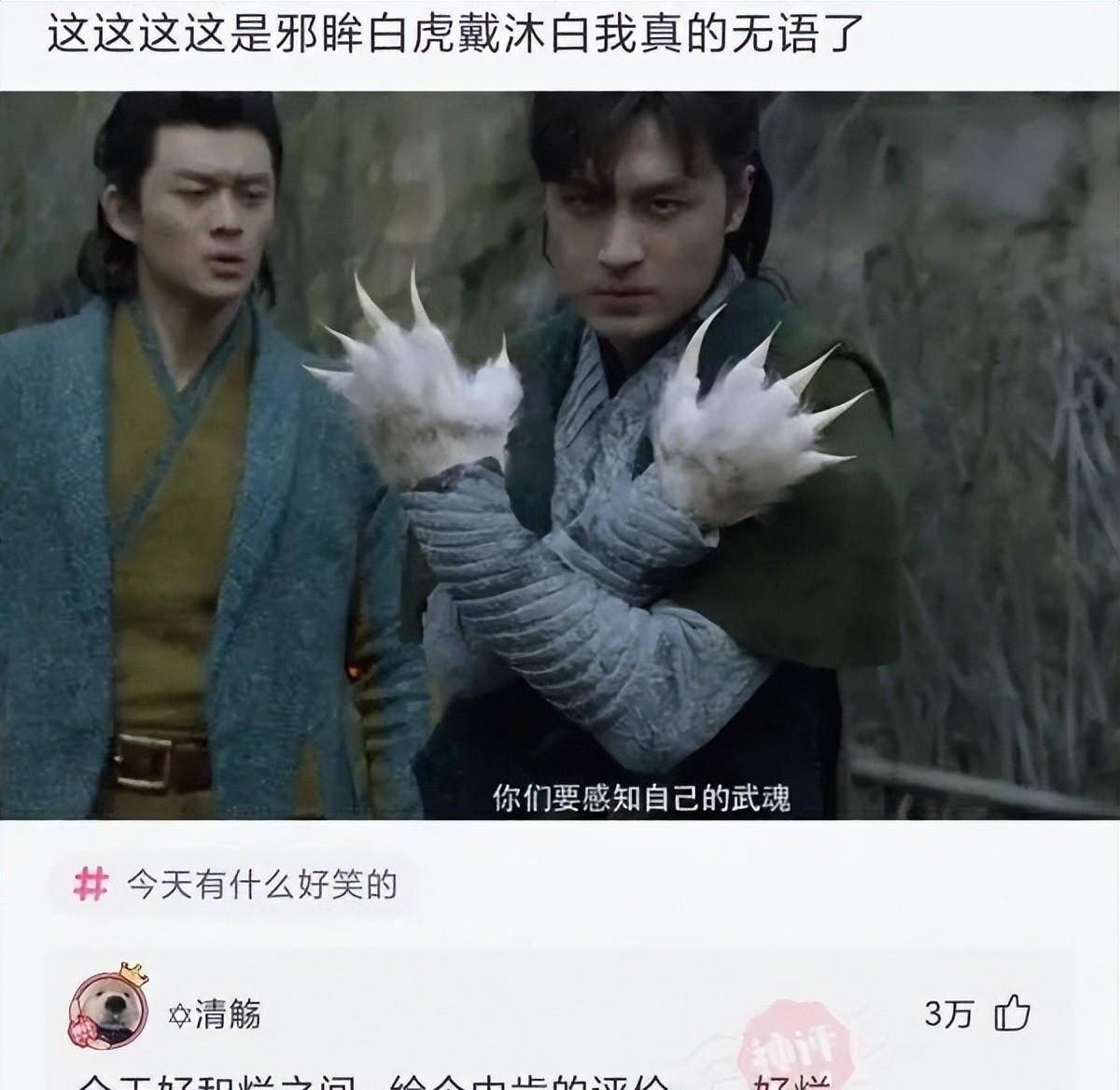
Task: Open the 今天有什么好笑的 hashtag topic
Action: pyautogui.click(x=237, y=883)
